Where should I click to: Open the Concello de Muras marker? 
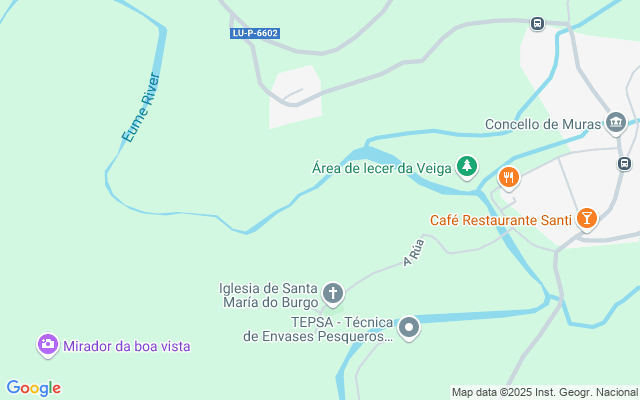coord(616,123)
